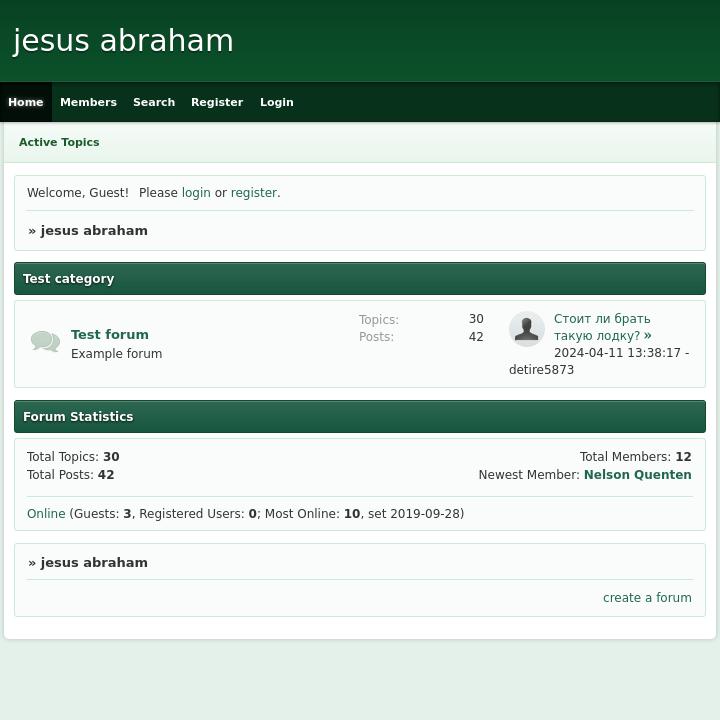Open the latest post Стоит ли брать такую лодку?
720x720 pixels.
tap(602, 327)
